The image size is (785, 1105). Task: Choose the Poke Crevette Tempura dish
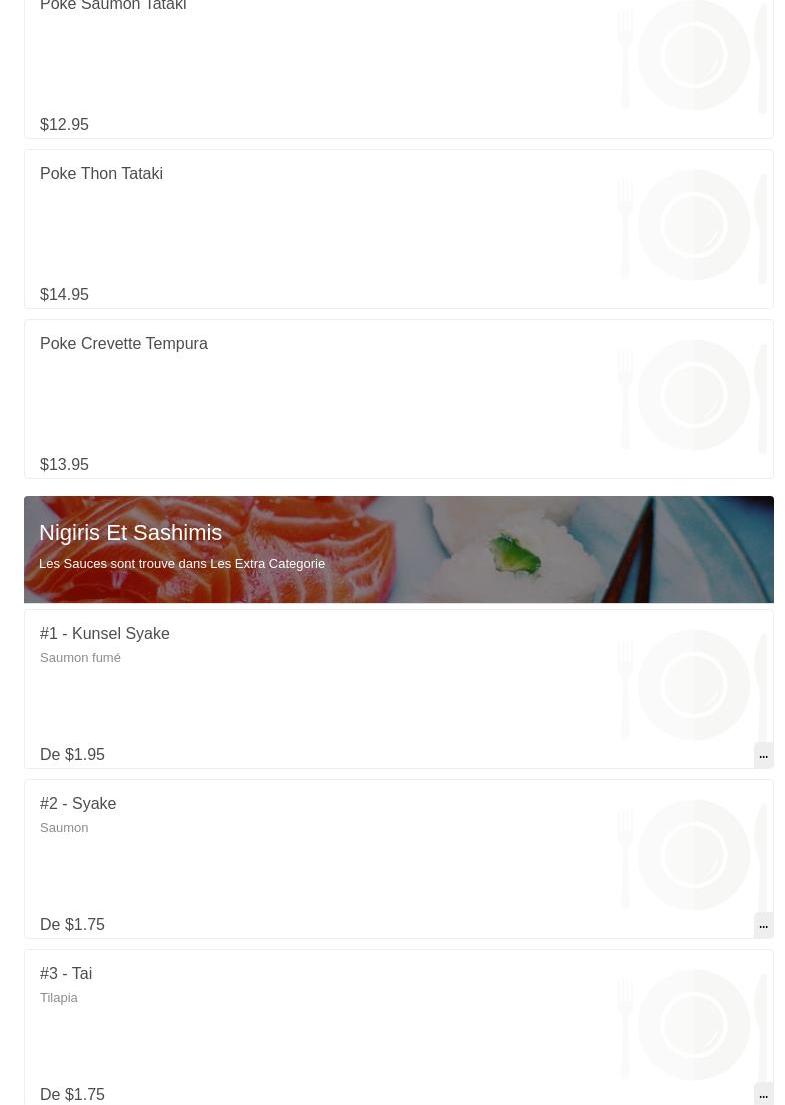[124, 344]
